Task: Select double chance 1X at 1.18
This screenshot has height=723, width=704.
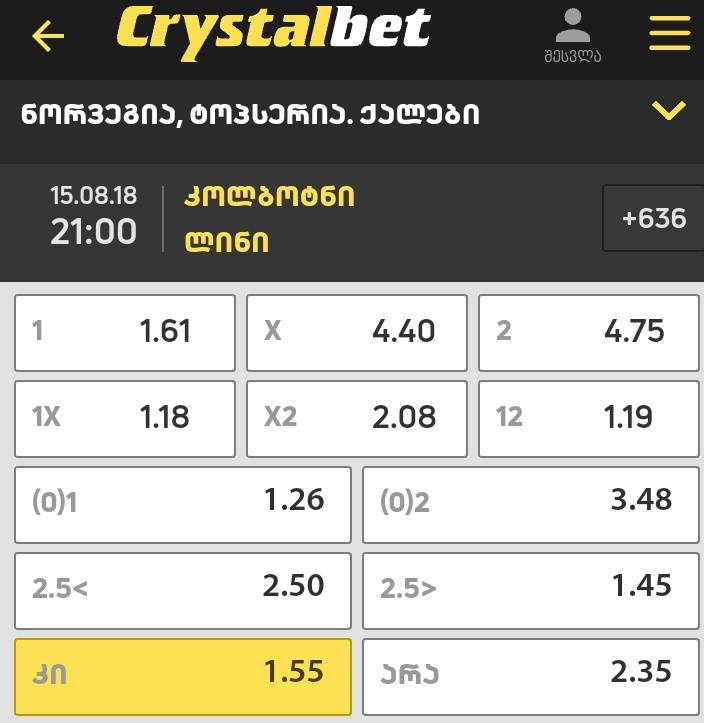Action: click(x=125, y=417)
